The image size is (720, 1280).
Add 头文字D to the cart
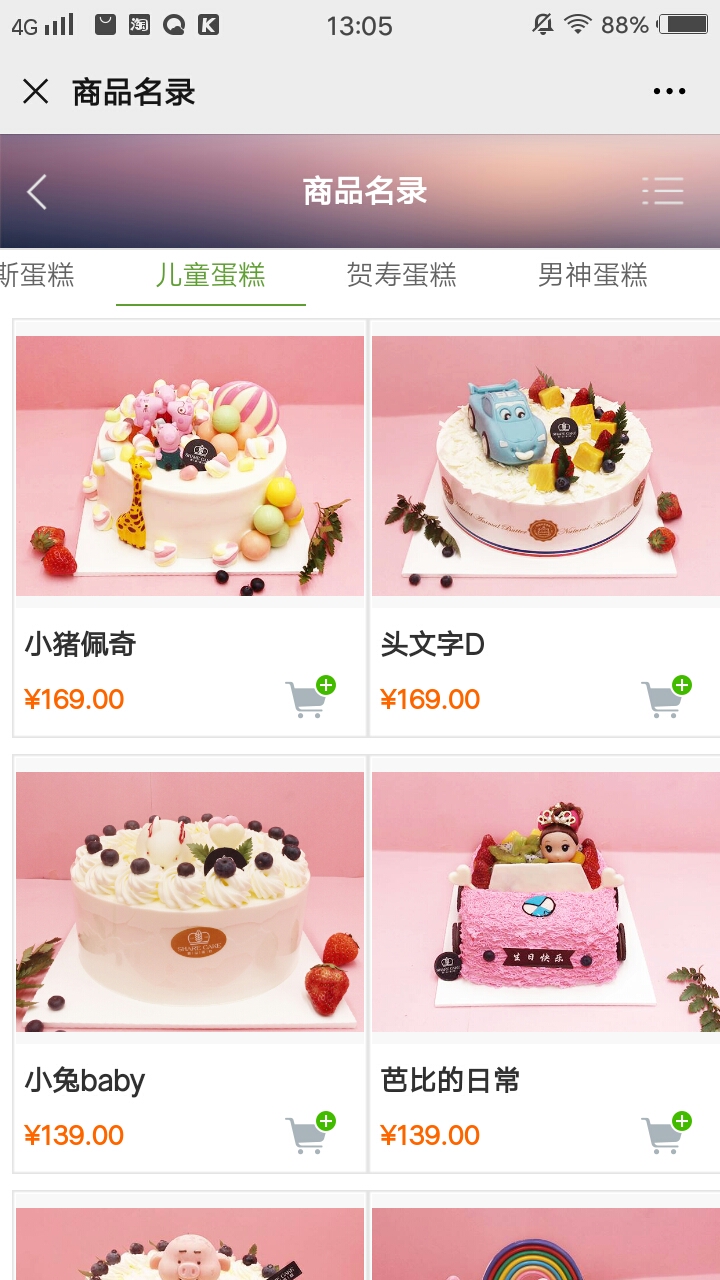coord(666,698)
